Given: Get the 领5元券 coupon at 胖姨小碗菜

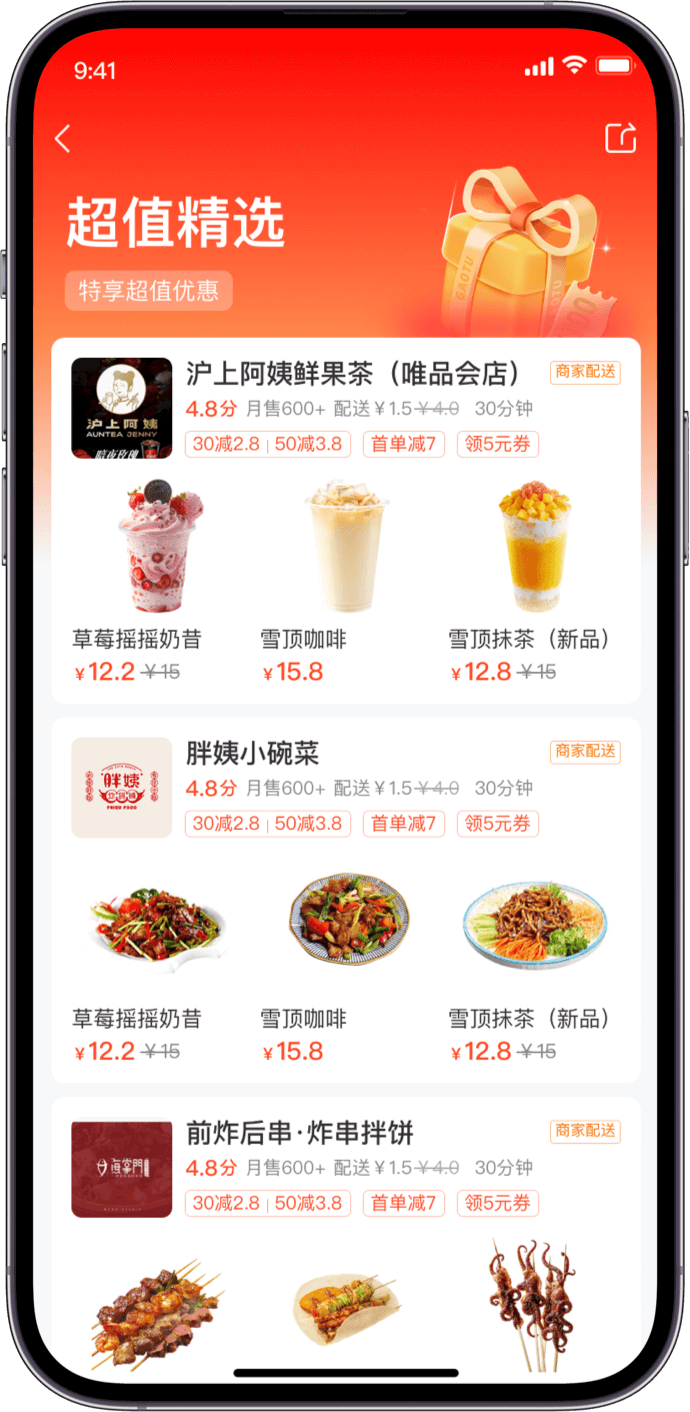Looking at the screenshot, I should (498, 824).
